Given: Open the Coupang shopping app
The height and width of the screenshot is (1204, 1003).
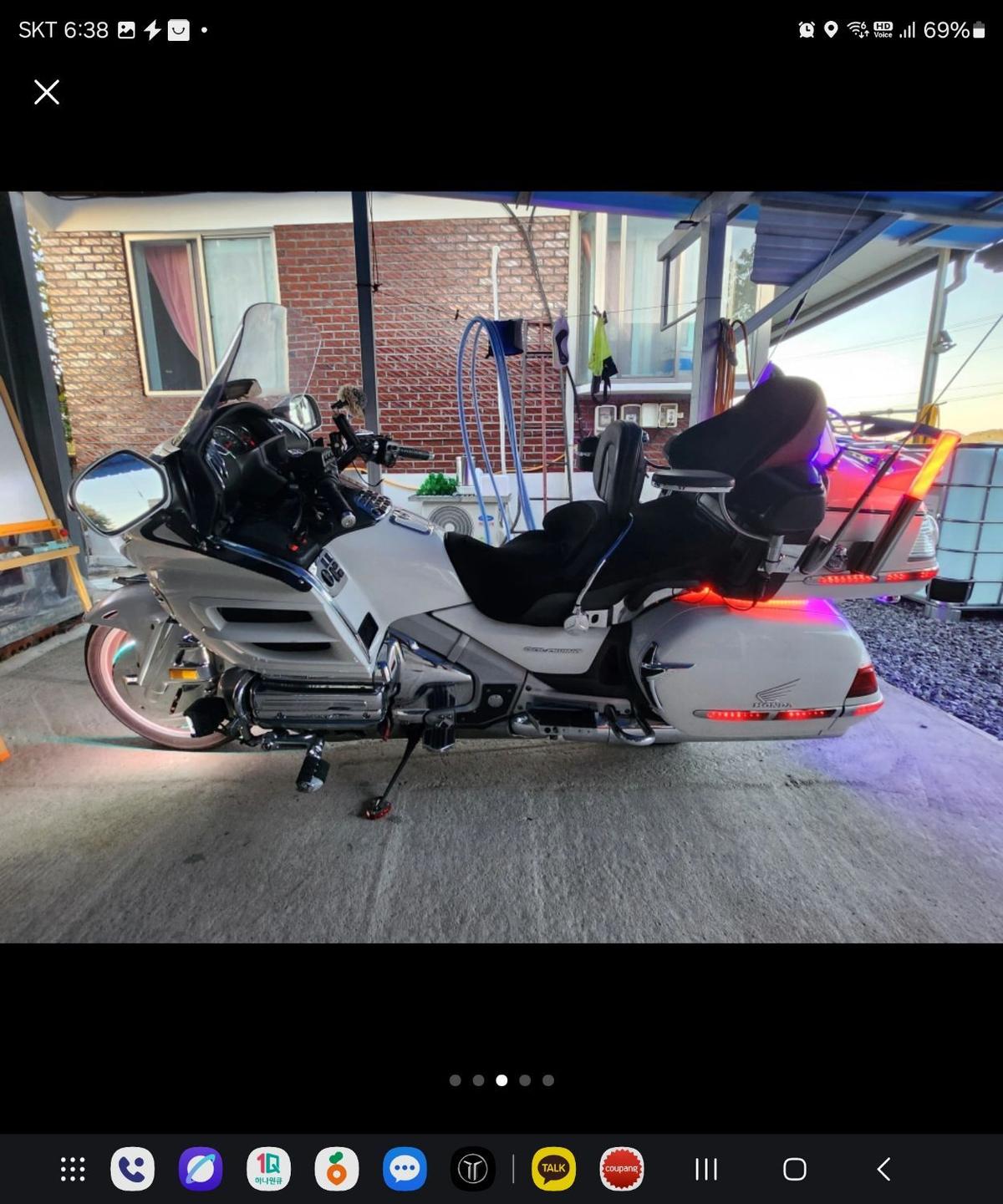Looking at the screenshot, I should point(622,1169).
